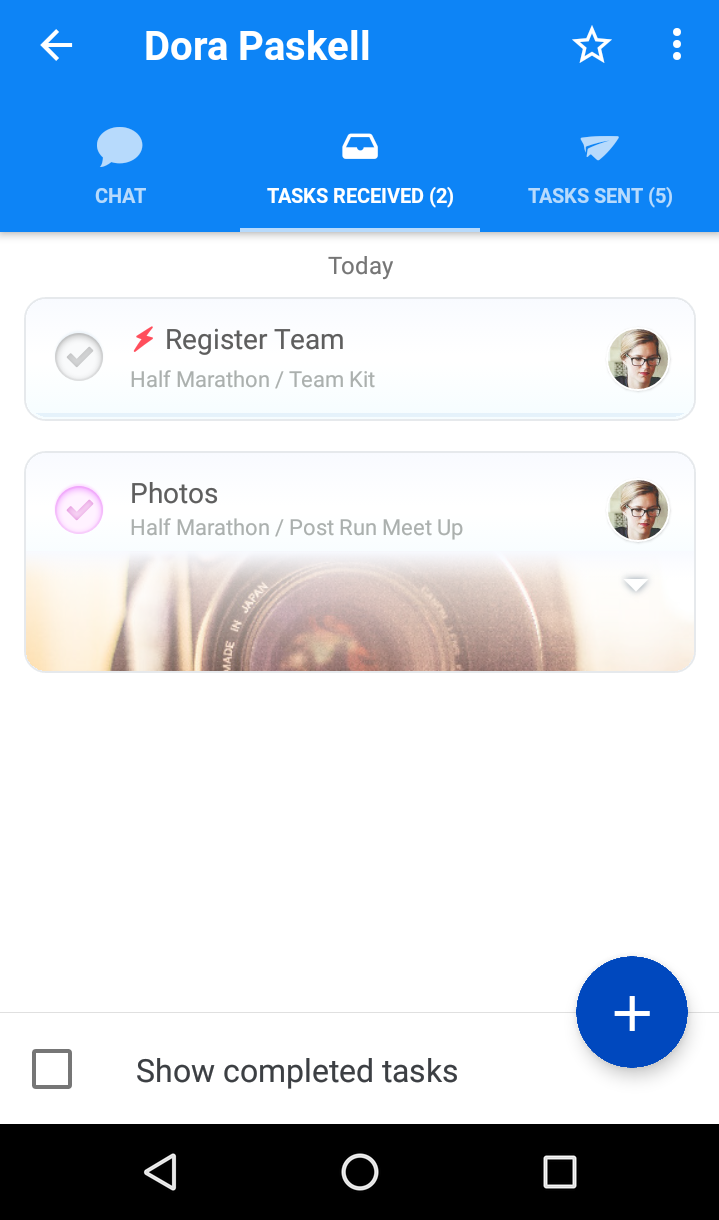Go back using the arrow icon
Image resolution: width=719 pixels, height=1220 pixels.
point(56,46)
